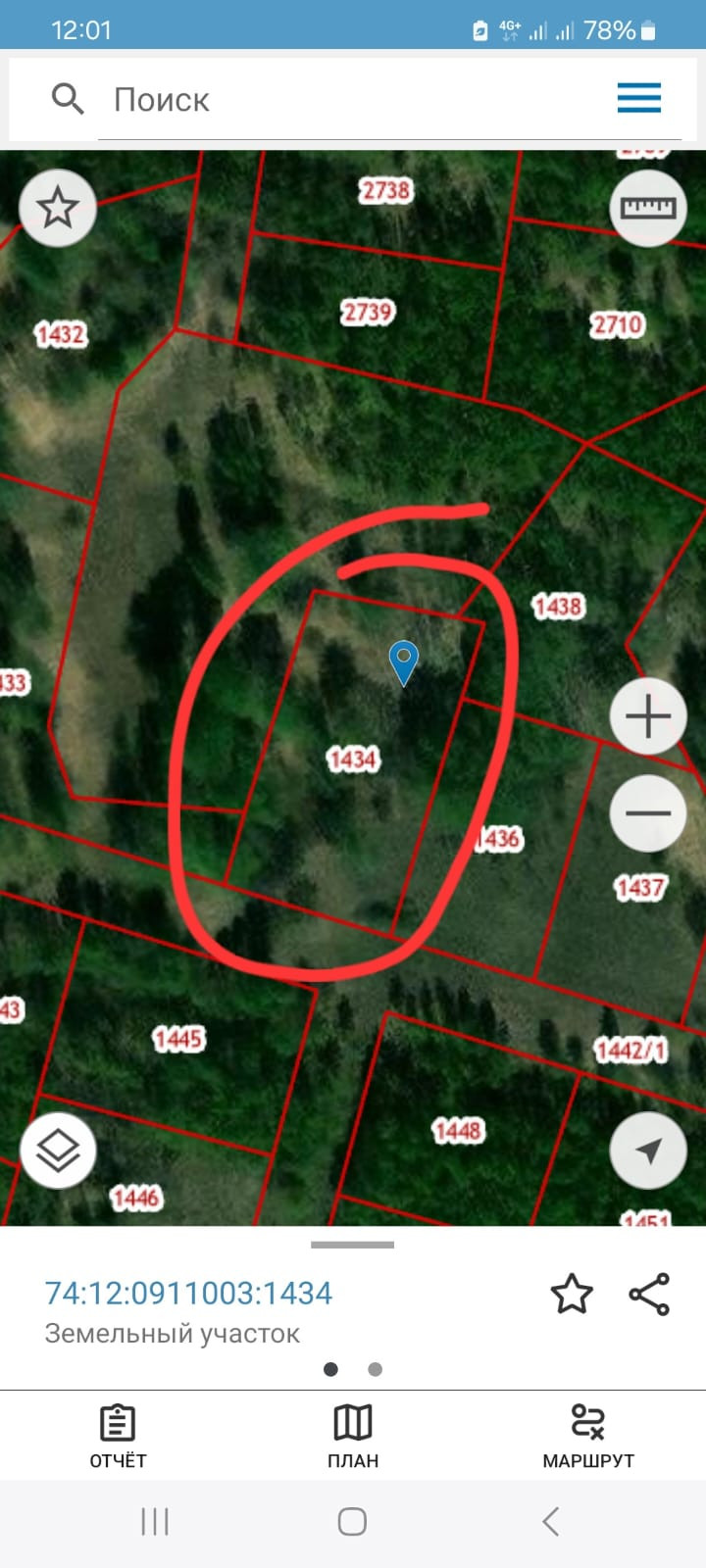Open favorites star button on the map
Screen dimensions: 706x1568
[x=58, y=208]
